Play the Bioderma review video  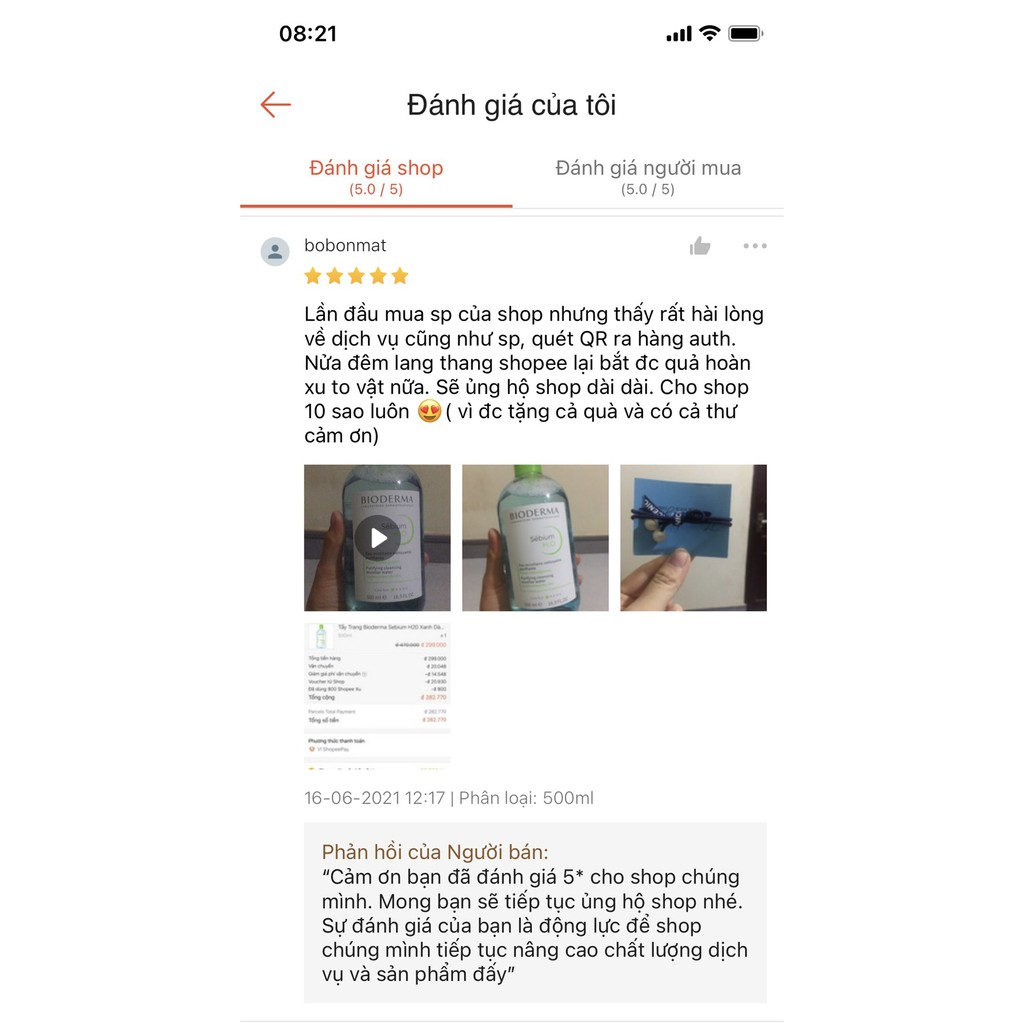click(377, 538)
